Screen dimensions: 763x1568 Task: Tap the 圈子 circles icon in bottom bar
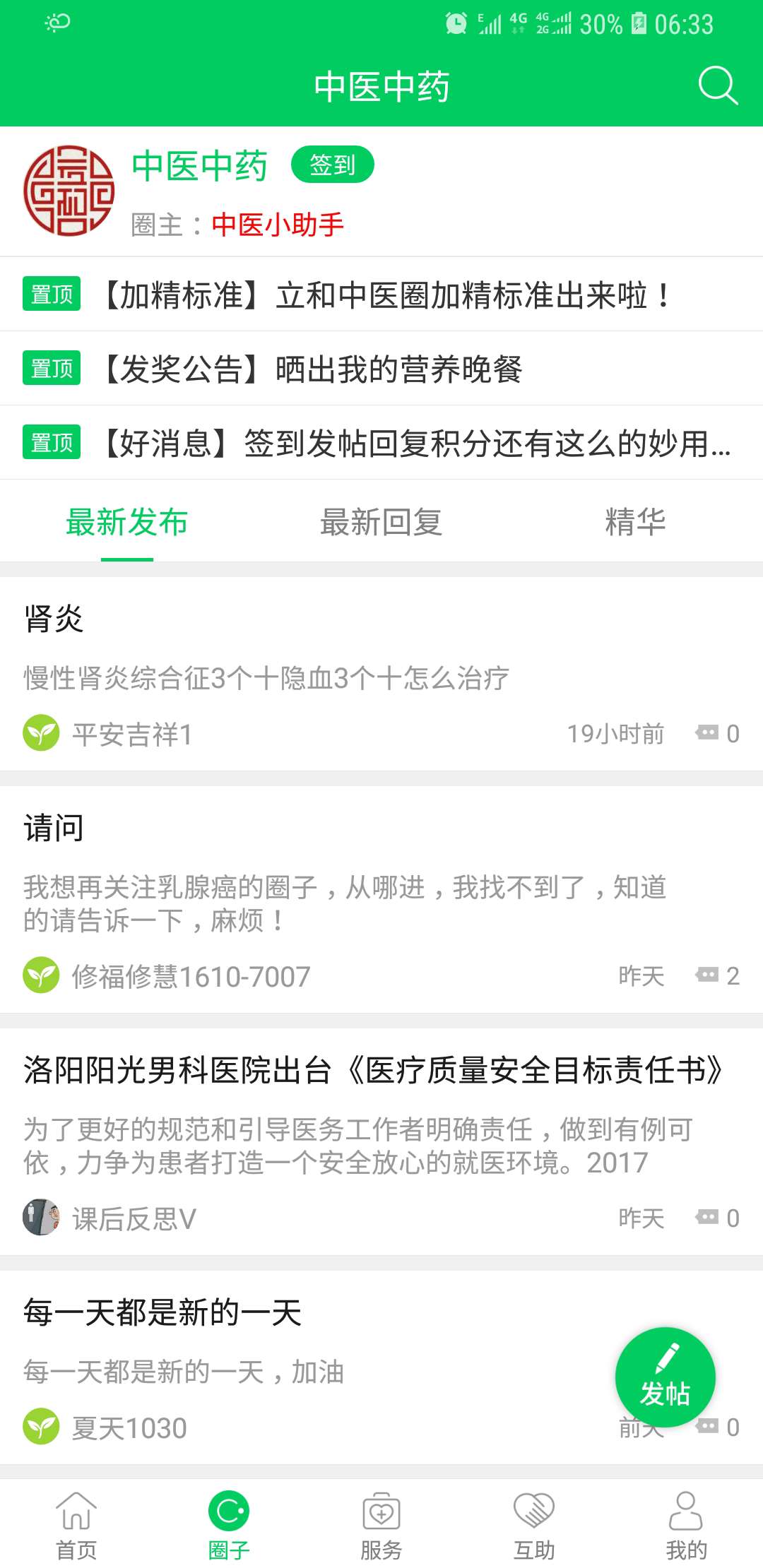coord(228,1519)
